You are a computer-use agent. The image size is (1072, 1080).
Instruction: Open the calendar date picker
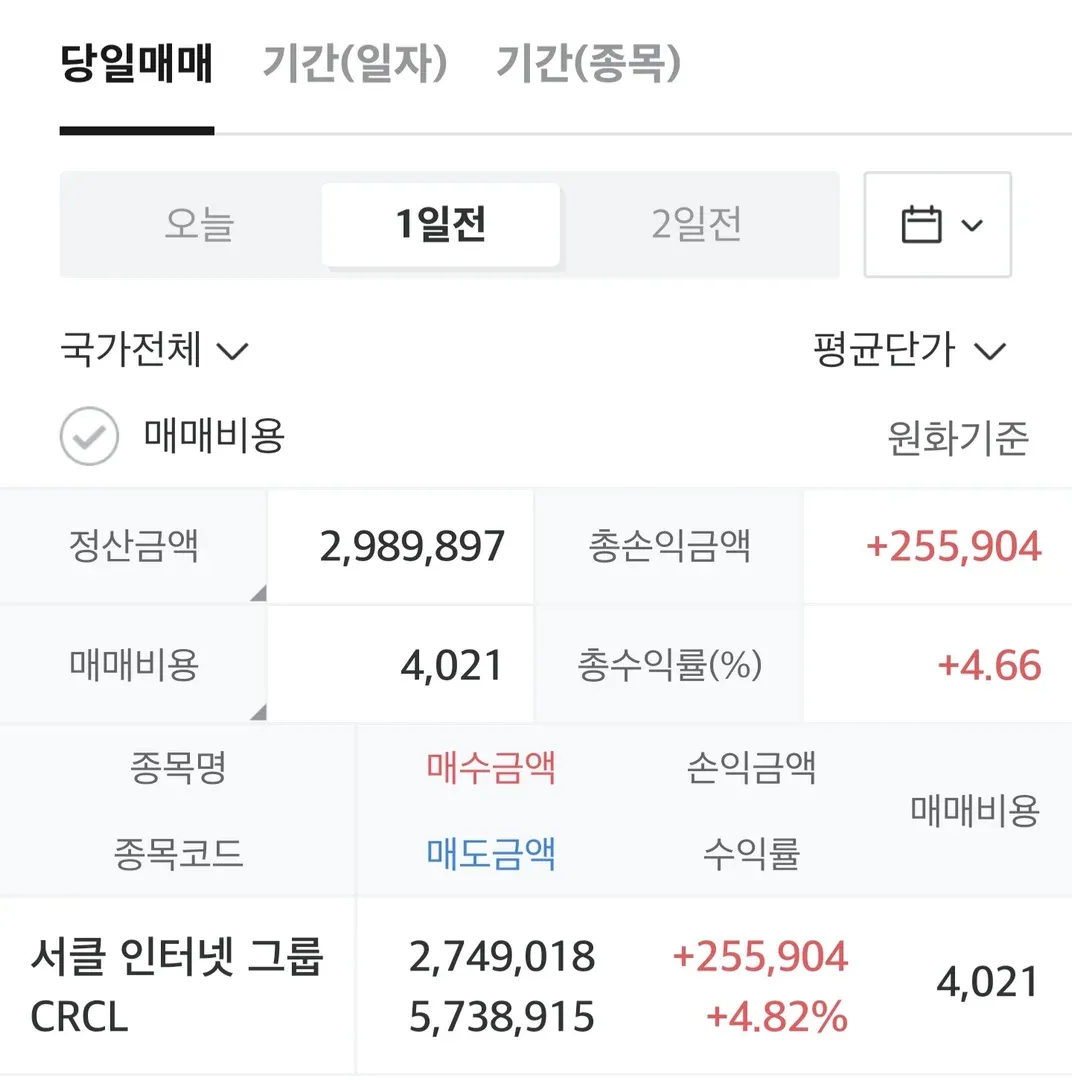(x=937, y=225)
